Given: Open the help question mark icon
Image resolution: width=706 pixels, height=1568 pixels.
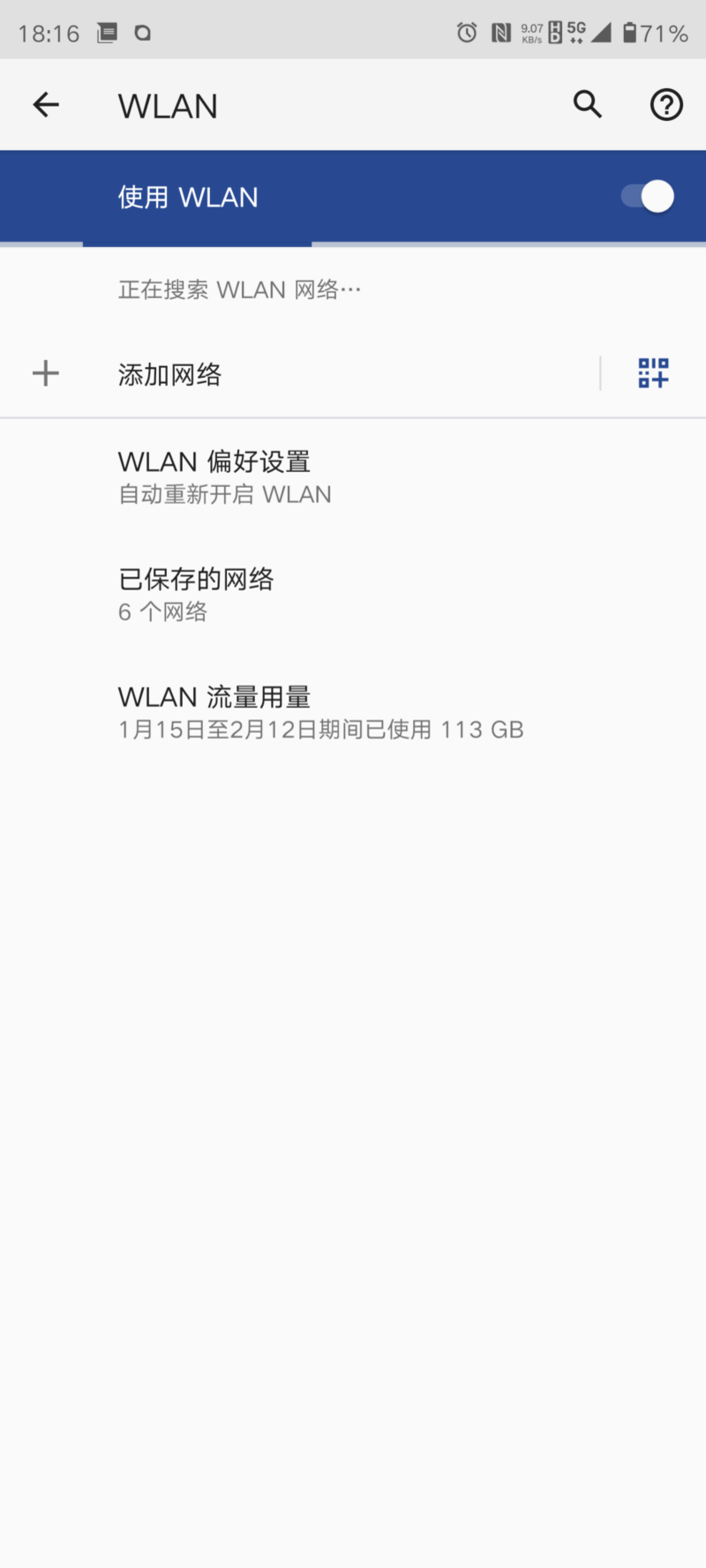Looking at the screenshot, I should (x=666, y=105).
